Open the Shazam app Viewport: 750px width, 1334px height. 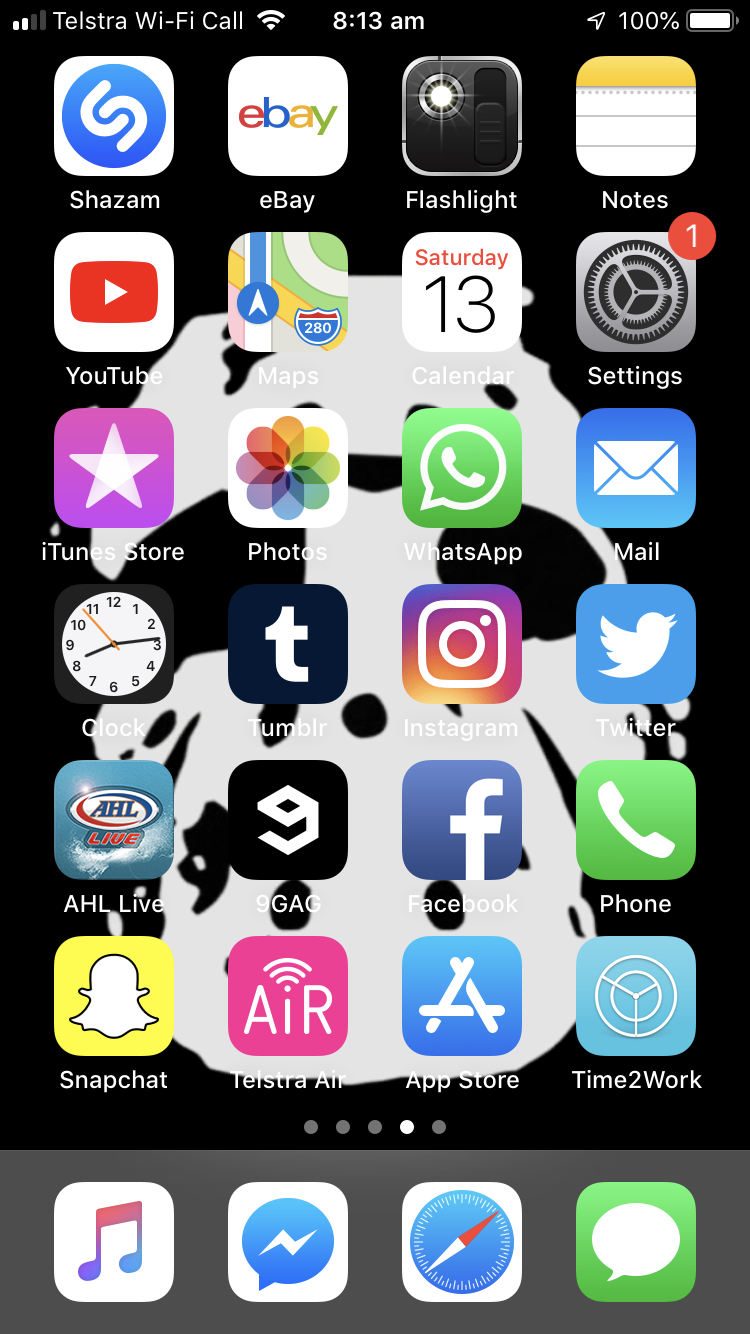(x=114, y=116)
